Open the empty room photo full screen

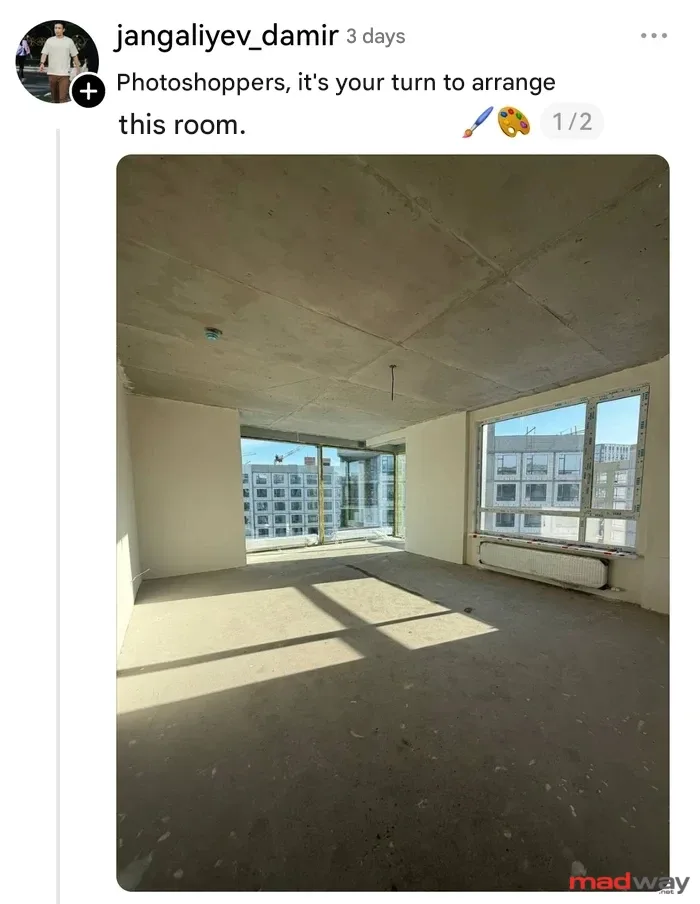point(392,522)
